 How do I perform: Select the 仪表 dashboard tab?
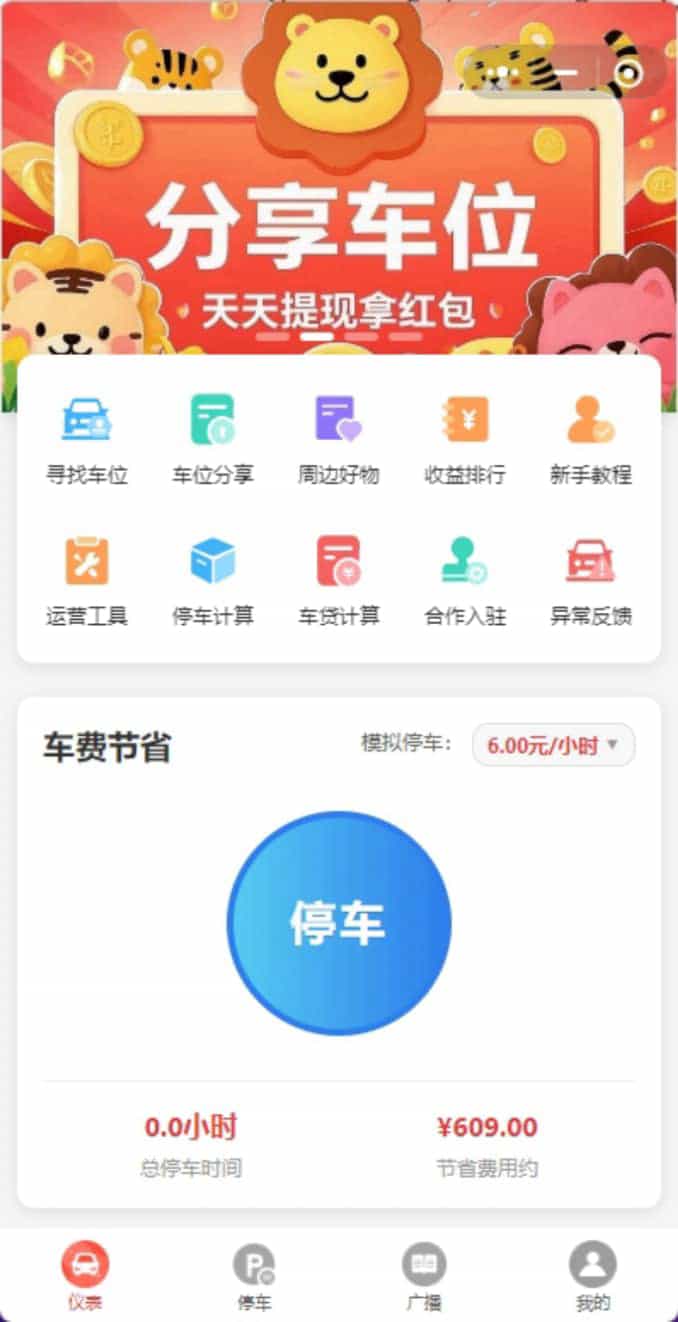click(85, 1277)
